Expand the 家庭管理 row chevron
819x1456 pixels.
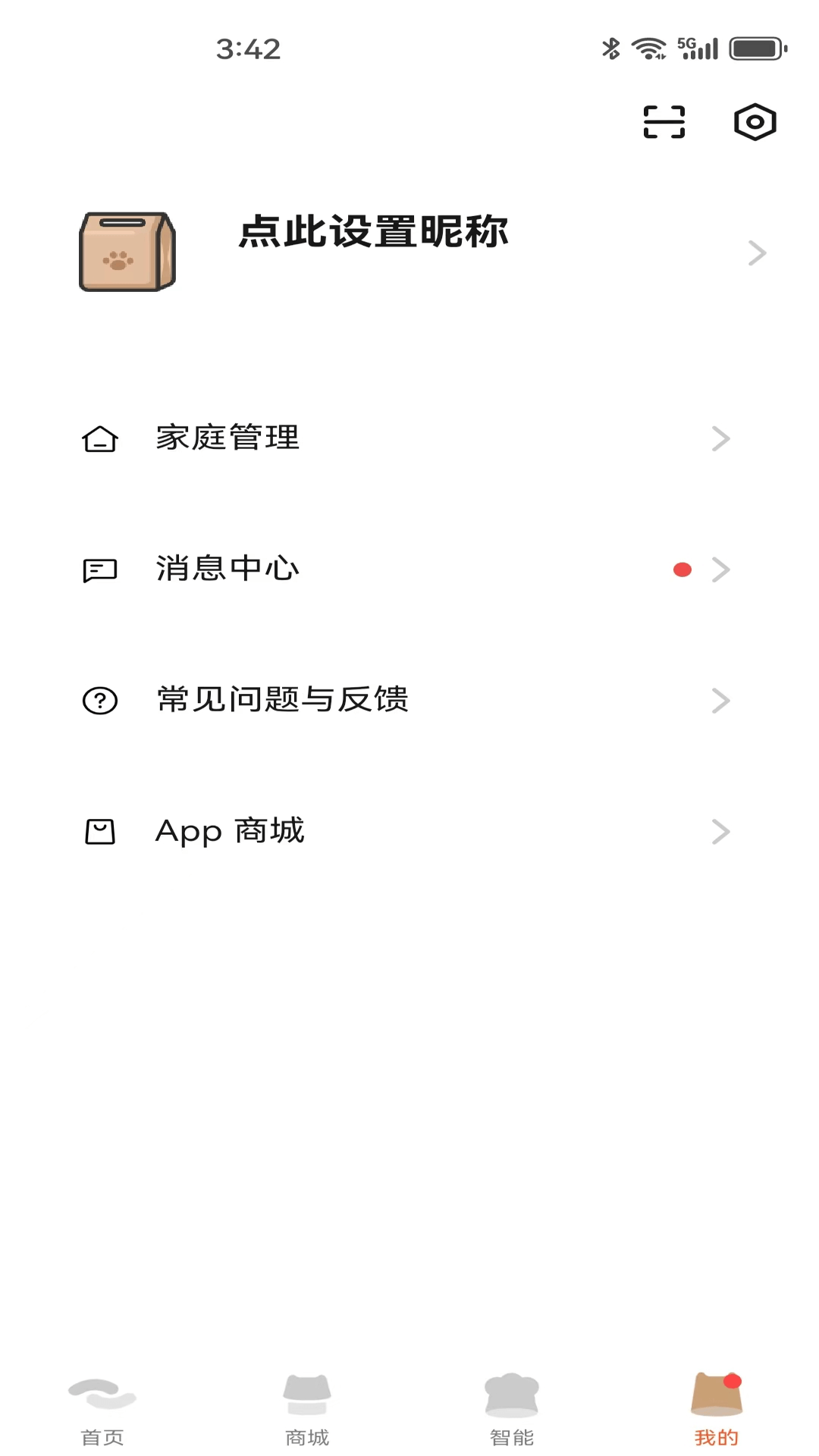(x=719, y=438)
